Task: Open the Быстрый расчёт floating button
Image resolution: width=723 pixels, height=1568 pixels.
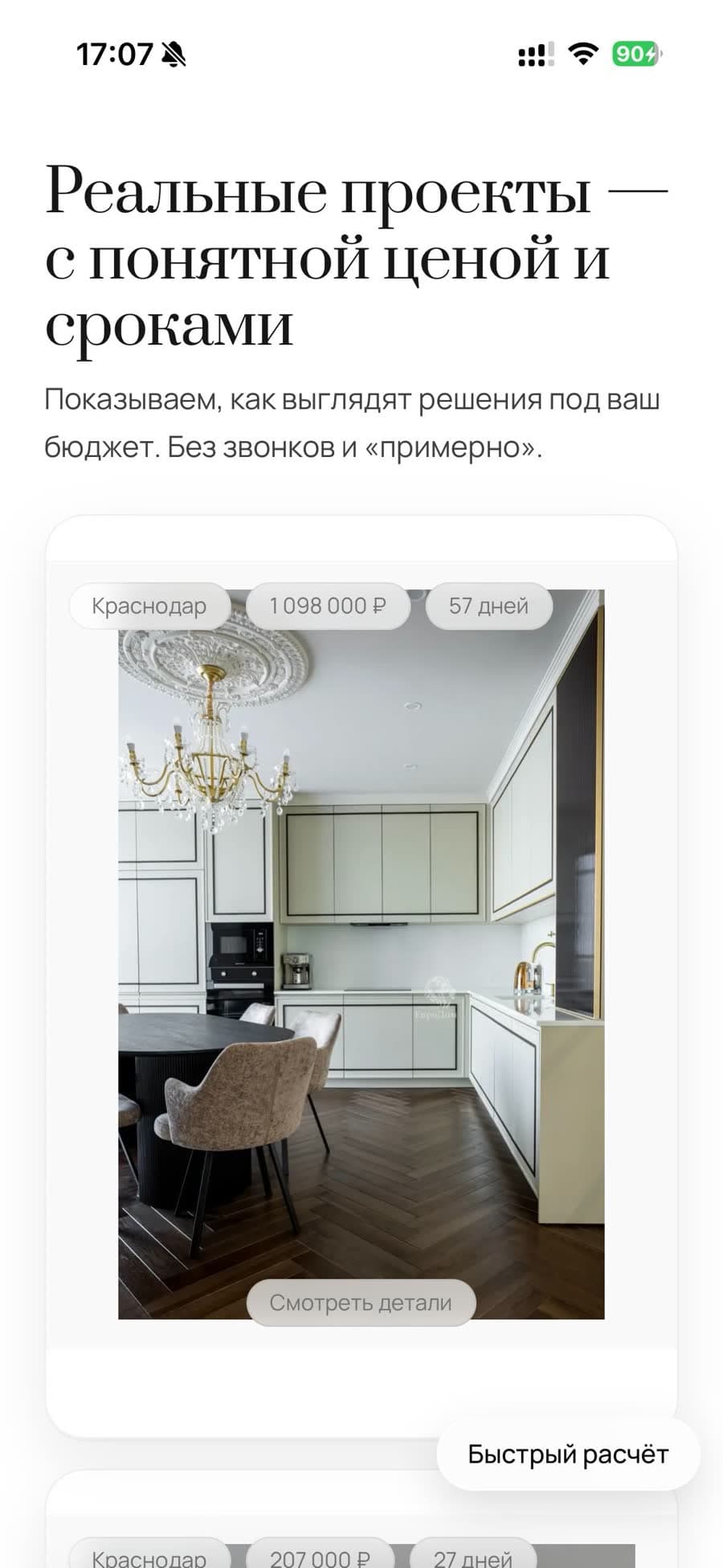Action: point(568,1454)
